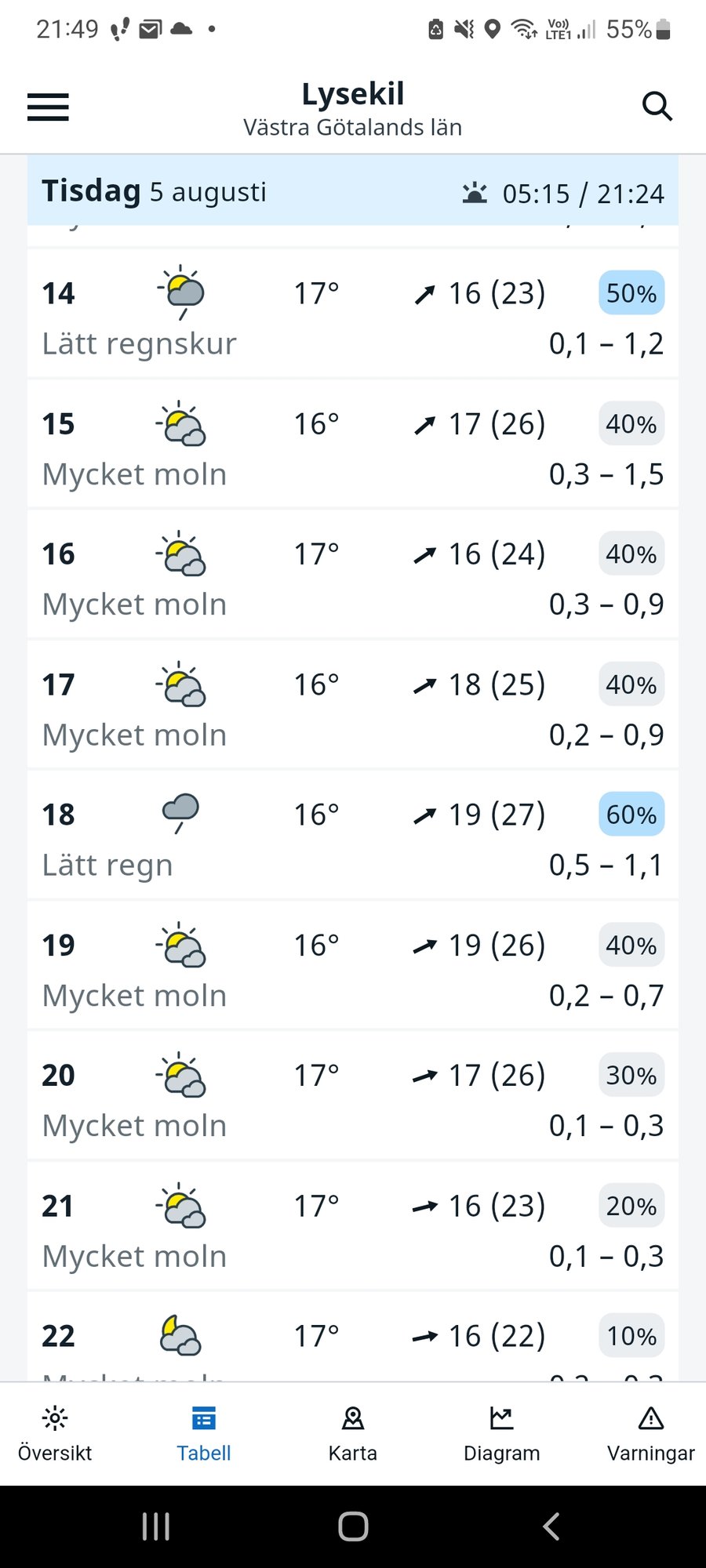The height and width of the screenshot is (1568, 706).
Task: Open the Varningar tab
Action: 651,1434
